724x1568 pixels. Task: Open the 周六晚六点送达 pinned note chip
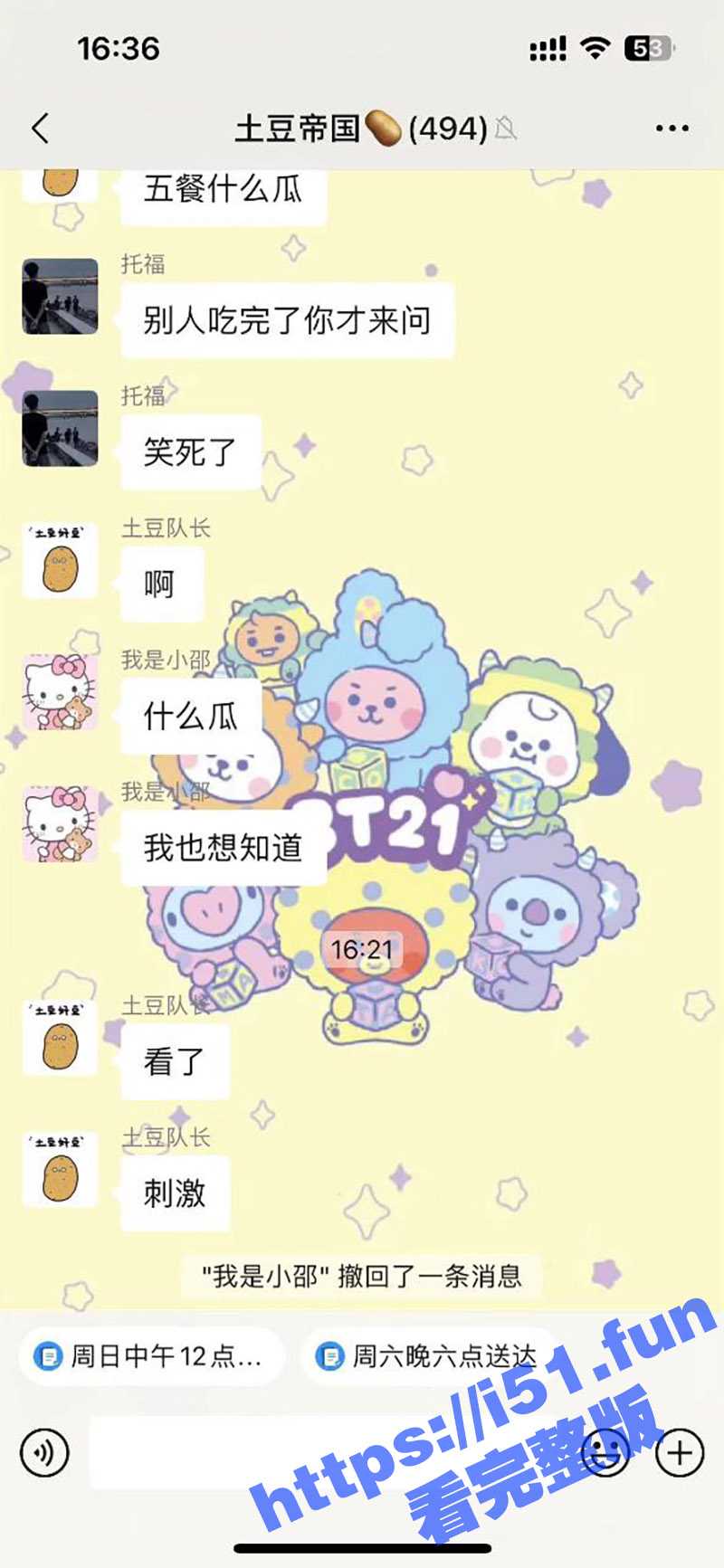tap(428, 1356)
